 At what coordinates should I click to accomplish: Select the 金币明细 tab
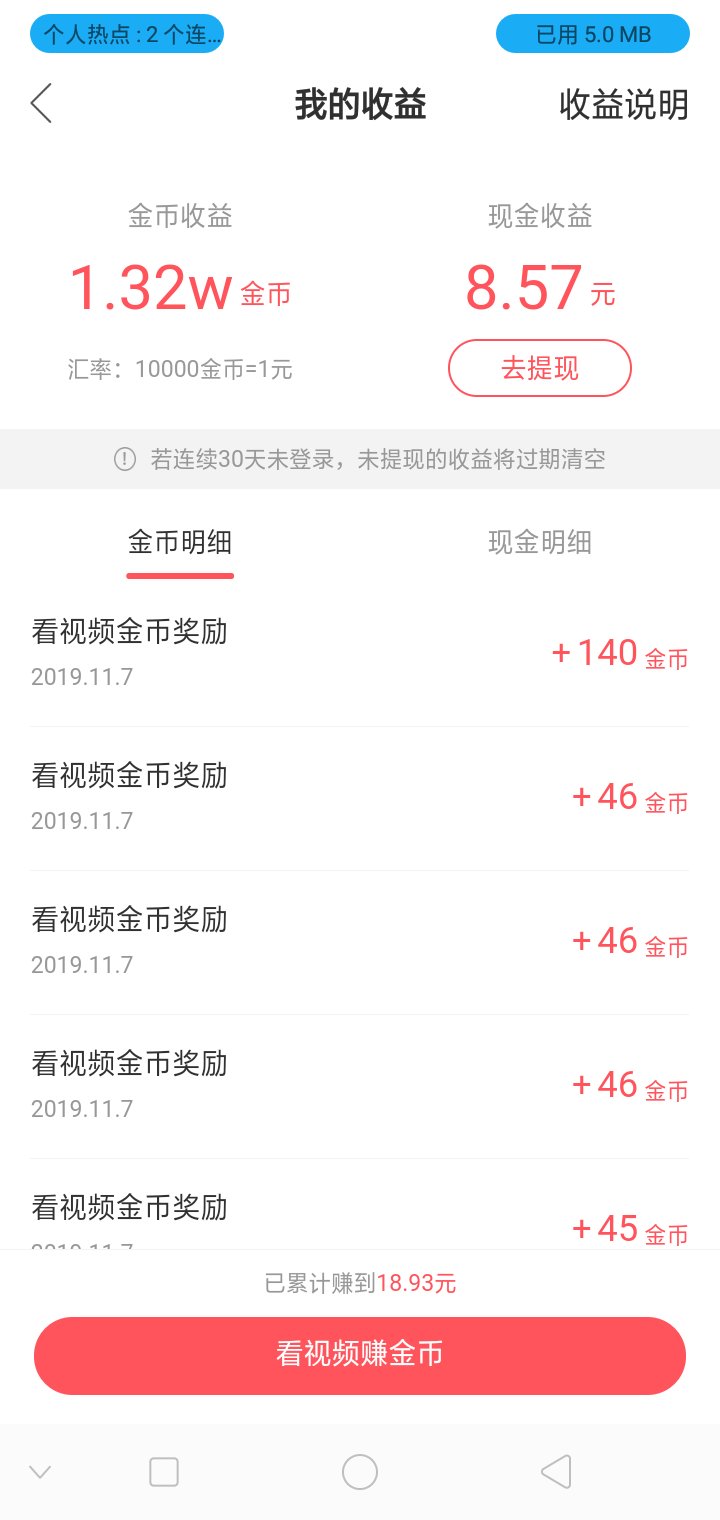coord(180,542)
